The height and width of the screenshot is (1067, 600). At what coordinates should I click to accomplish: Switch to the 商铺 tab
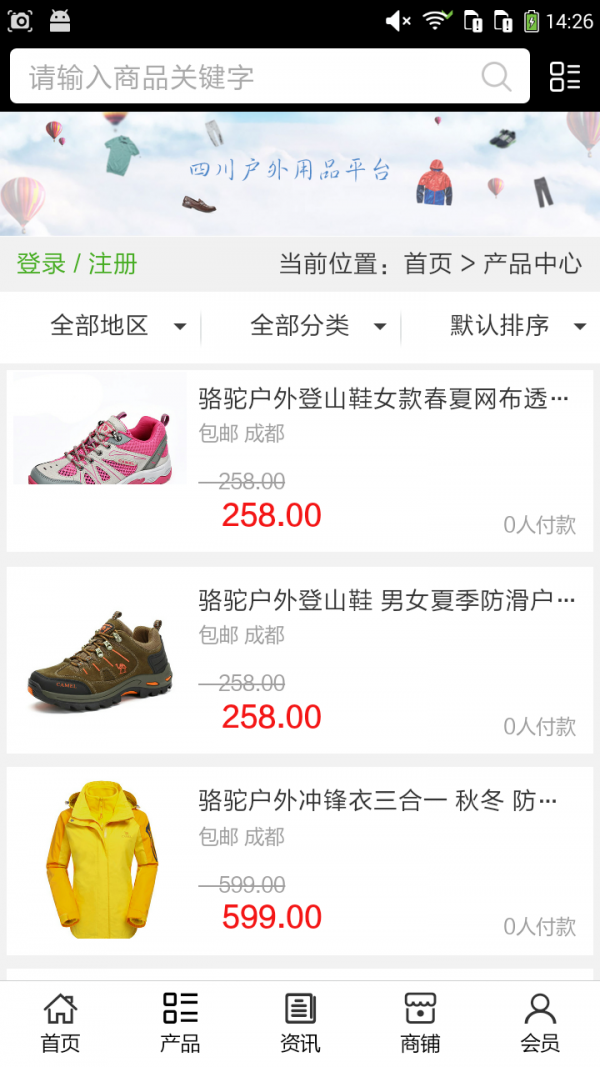420,1022
